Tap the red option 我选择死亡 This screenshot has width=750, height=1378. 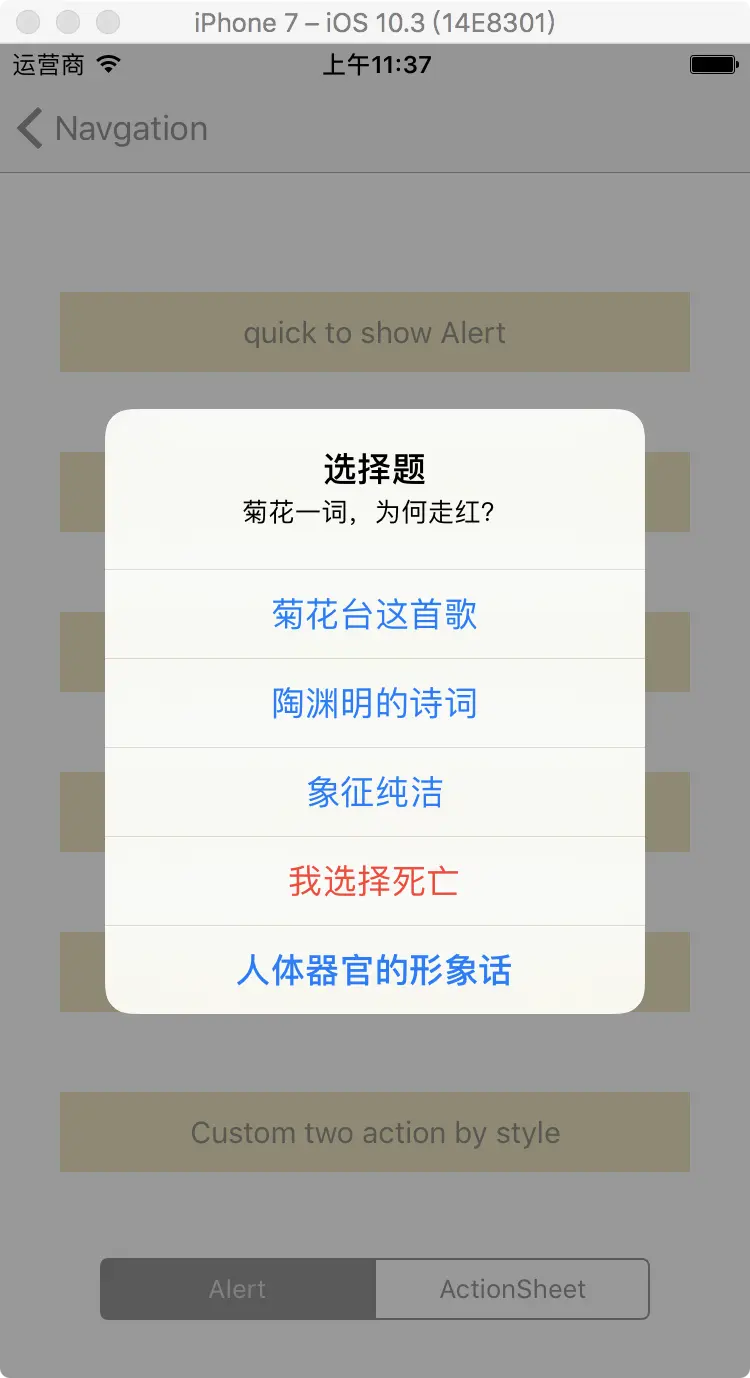[374, 881]
